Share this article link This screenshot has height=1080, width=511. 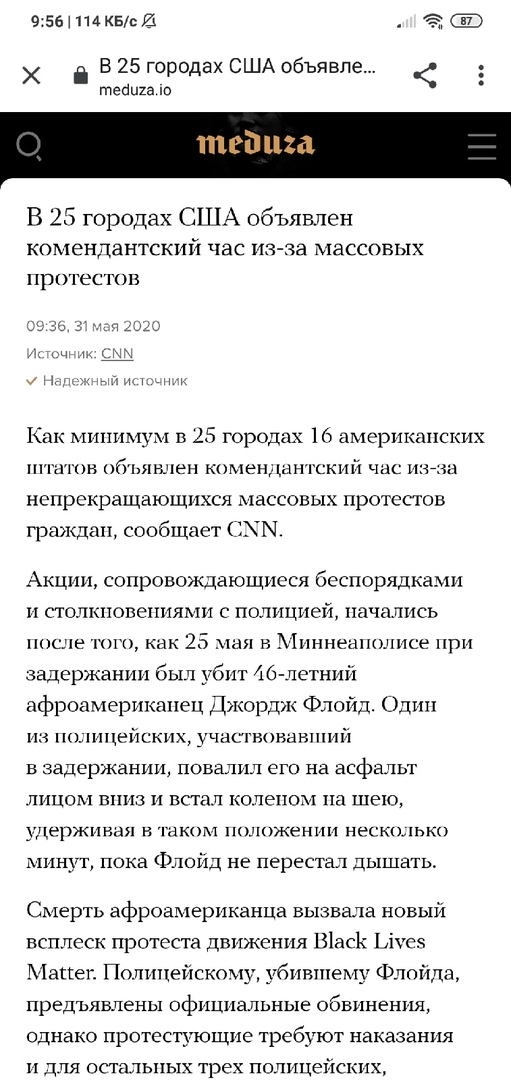pyautogui.click(x=425, y=75)
